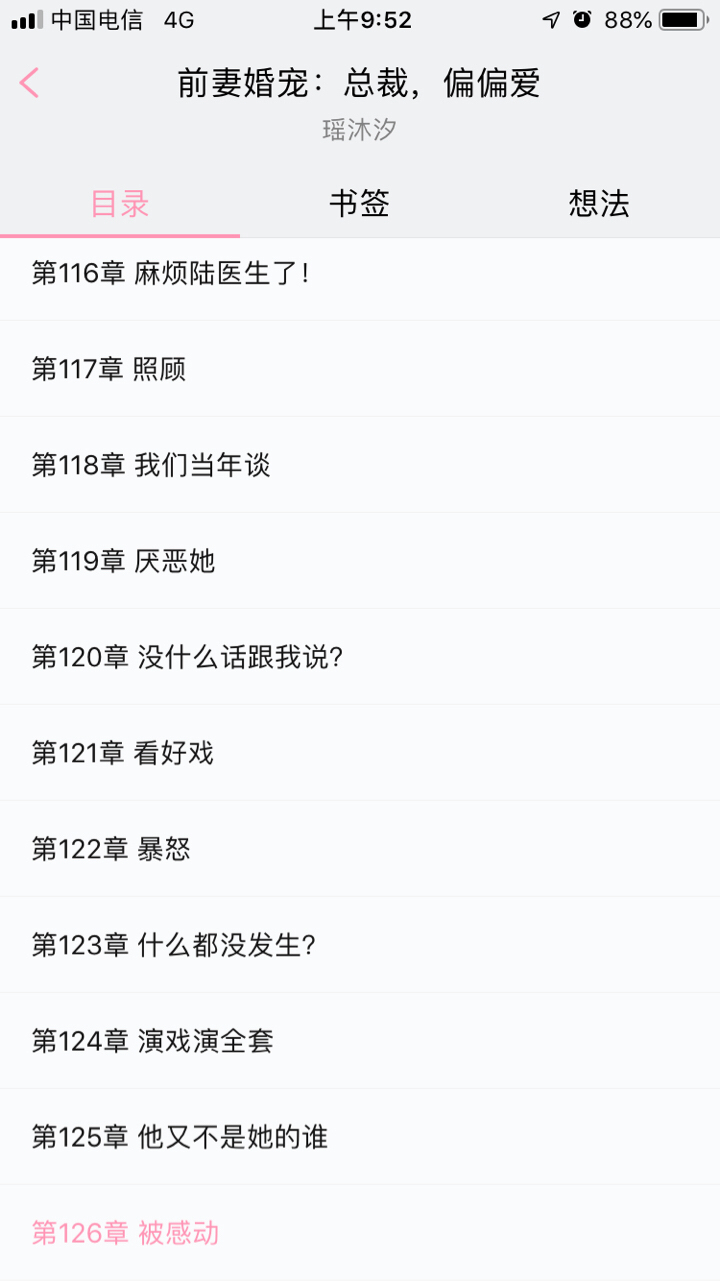Image resolution: width=720 pixels, height=1281 pixels.
Task: Open 第123章 什么都没发生?
Action: (175, 945)
